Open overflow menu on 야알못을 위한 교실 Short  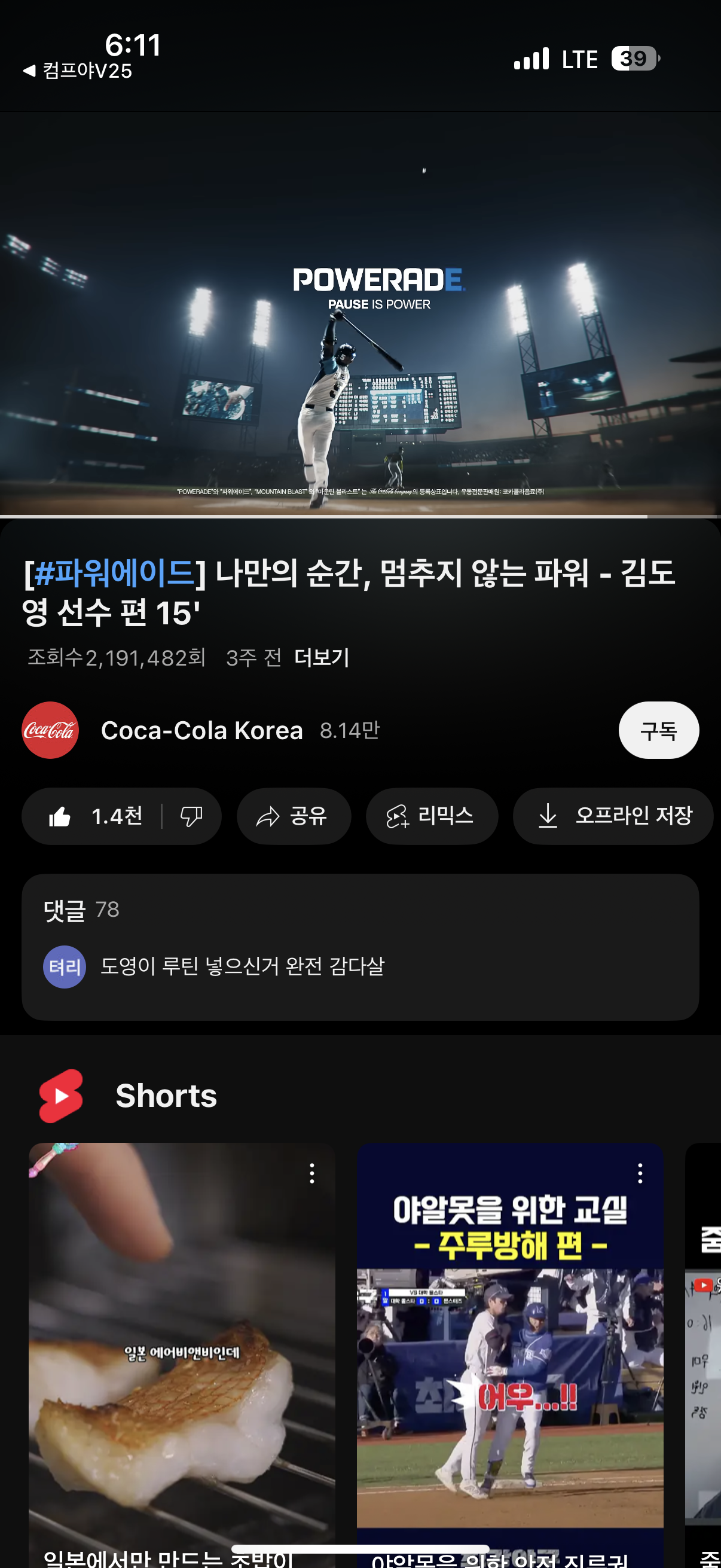coord(640,1173)
